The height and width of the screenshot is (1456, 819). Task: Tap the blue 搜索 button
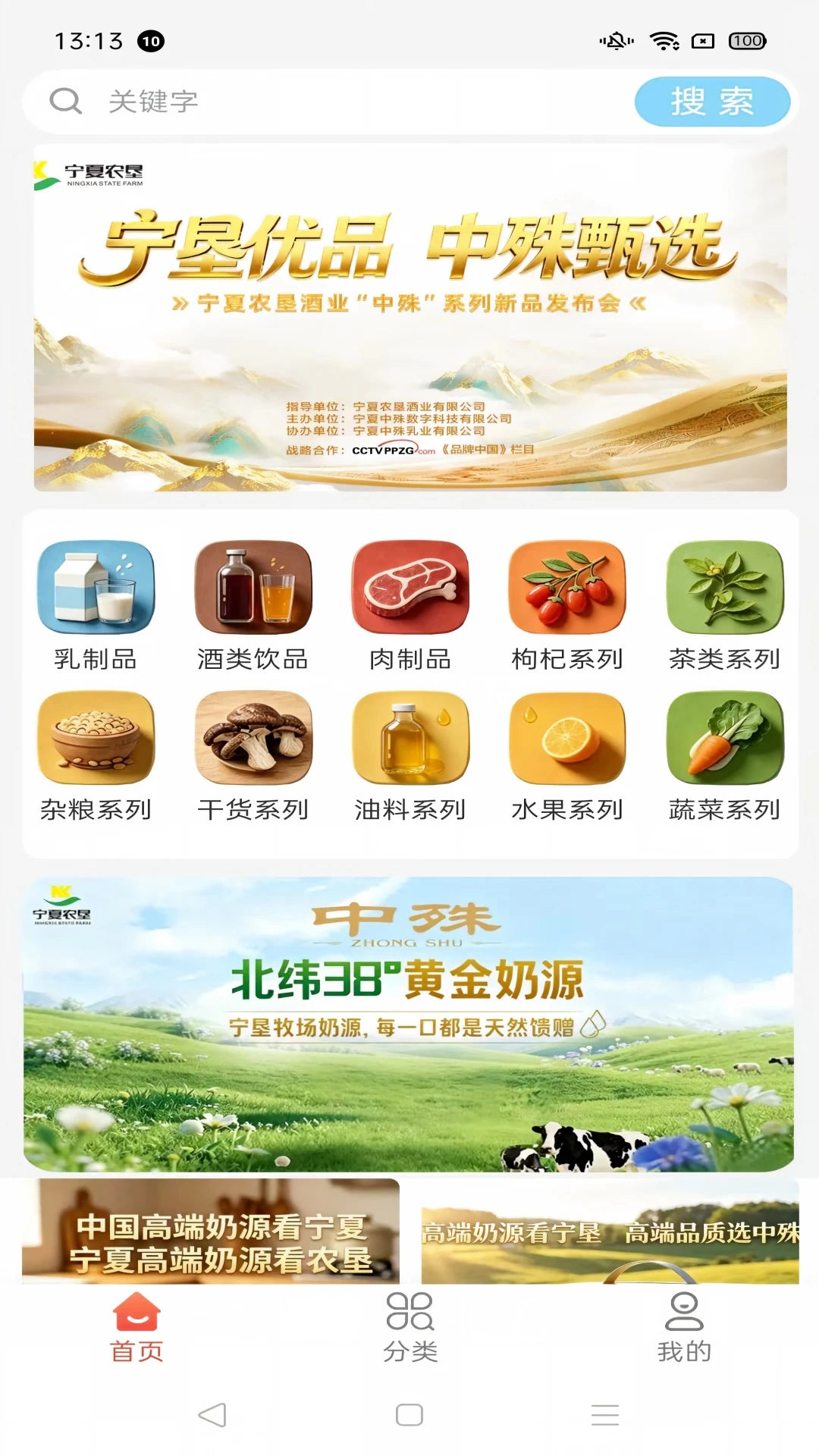click(x=712, y=102)
